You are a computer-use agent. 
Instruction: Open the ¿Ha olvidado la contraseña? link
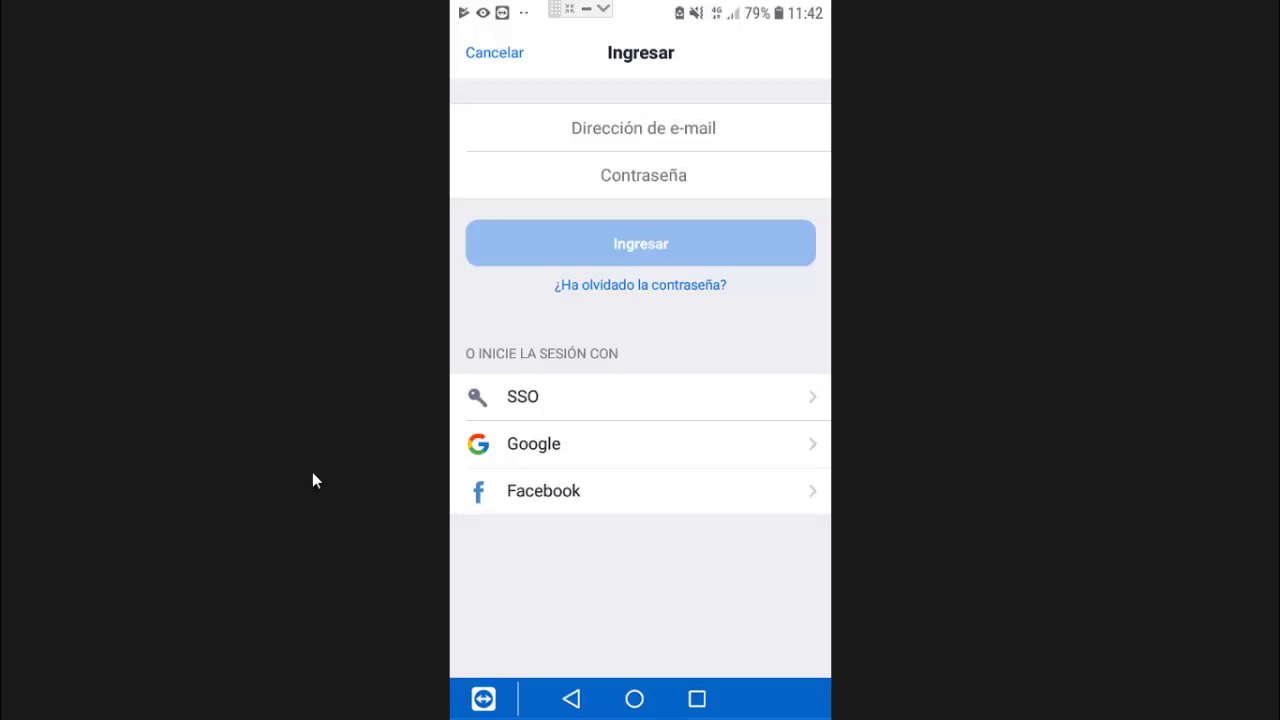[640, 285]
